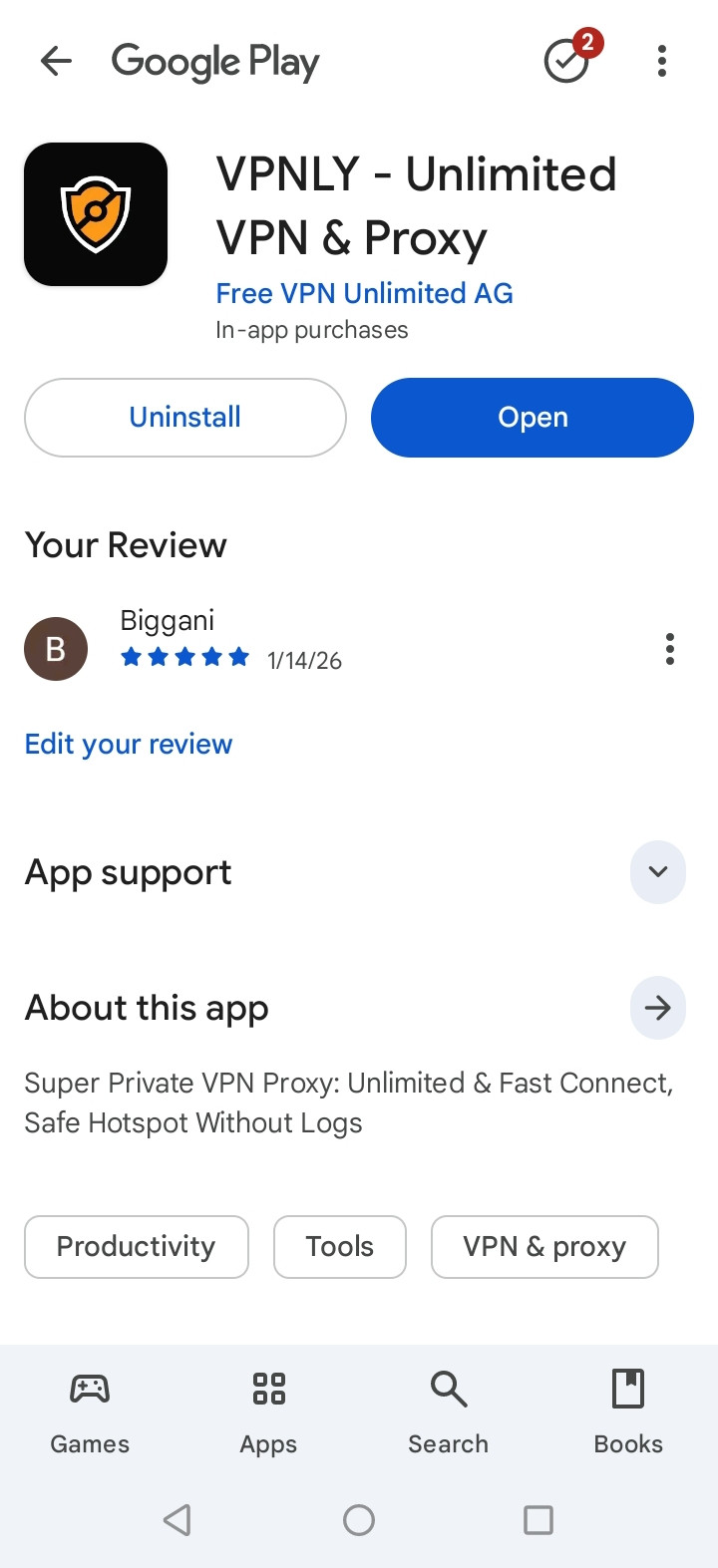Select the VPN & proxy chip
The image size is (718, 1568).
coord(544,1247)
